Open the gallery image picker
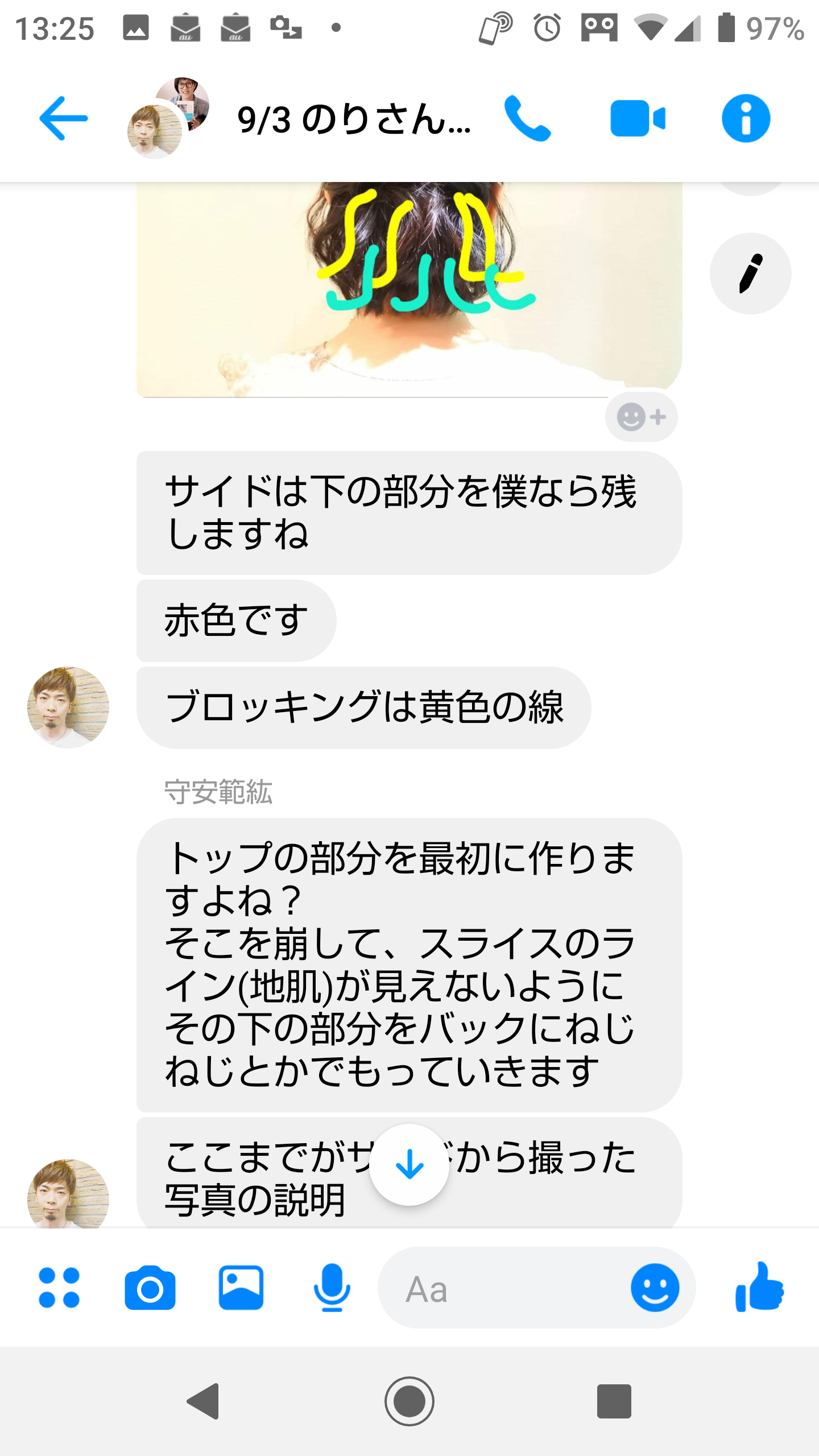The height and width of the screenshot is (1456, 819). click(x=241, y=1288)
